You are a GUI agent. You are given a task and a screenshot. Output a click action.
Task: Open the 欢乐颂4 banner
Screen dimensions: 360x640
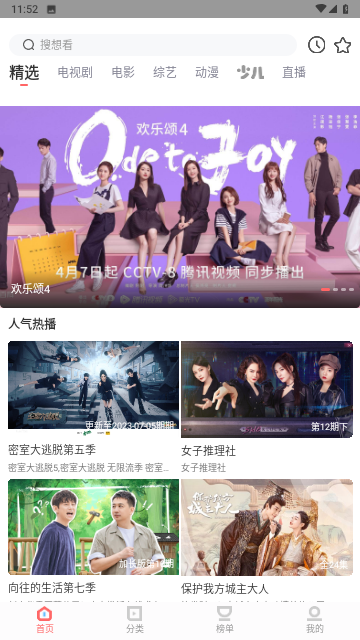(x=180, y=207)
